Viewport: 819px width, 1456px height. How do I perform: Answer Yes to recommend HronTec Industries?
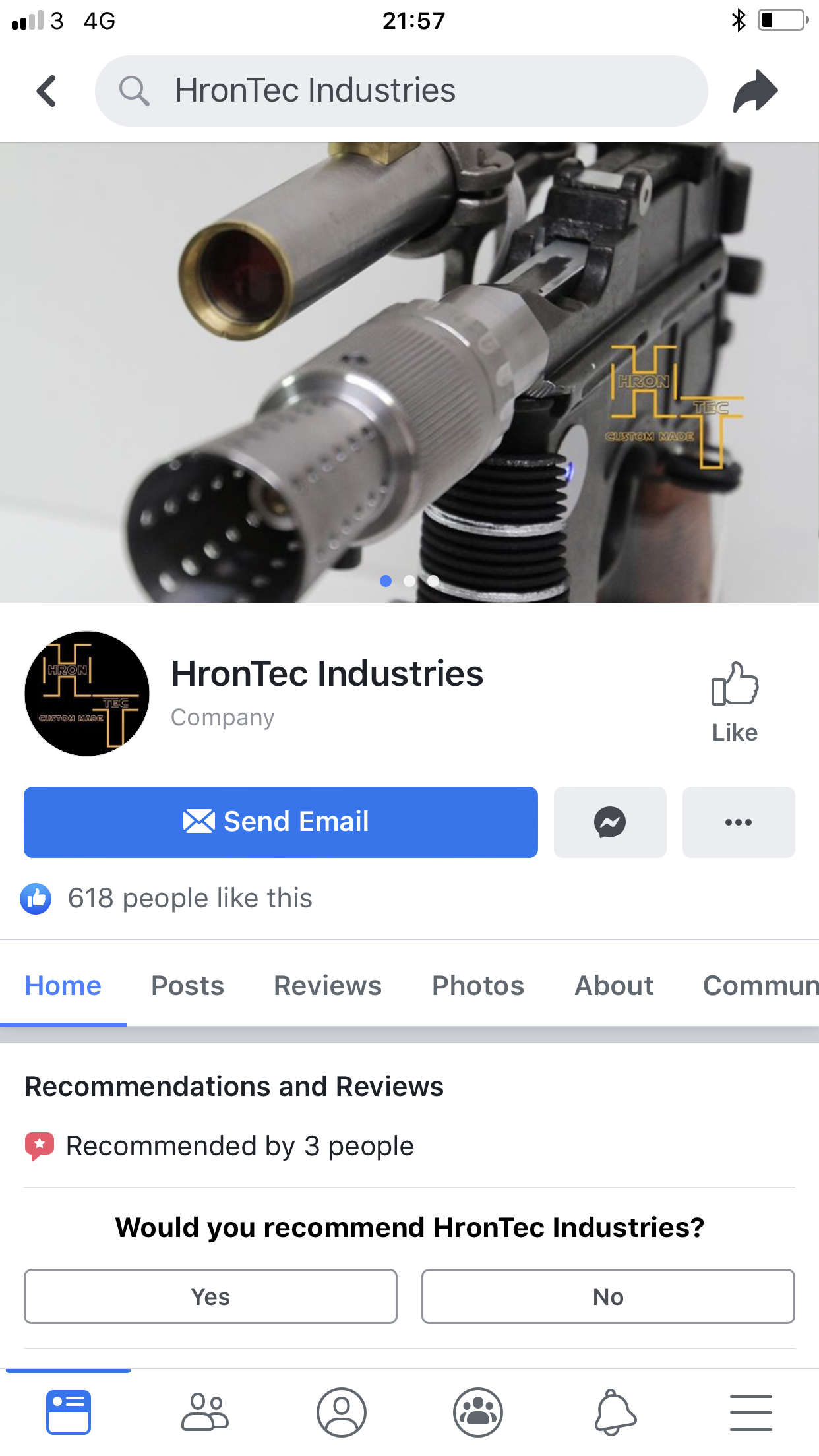[x=210, y=1296]
